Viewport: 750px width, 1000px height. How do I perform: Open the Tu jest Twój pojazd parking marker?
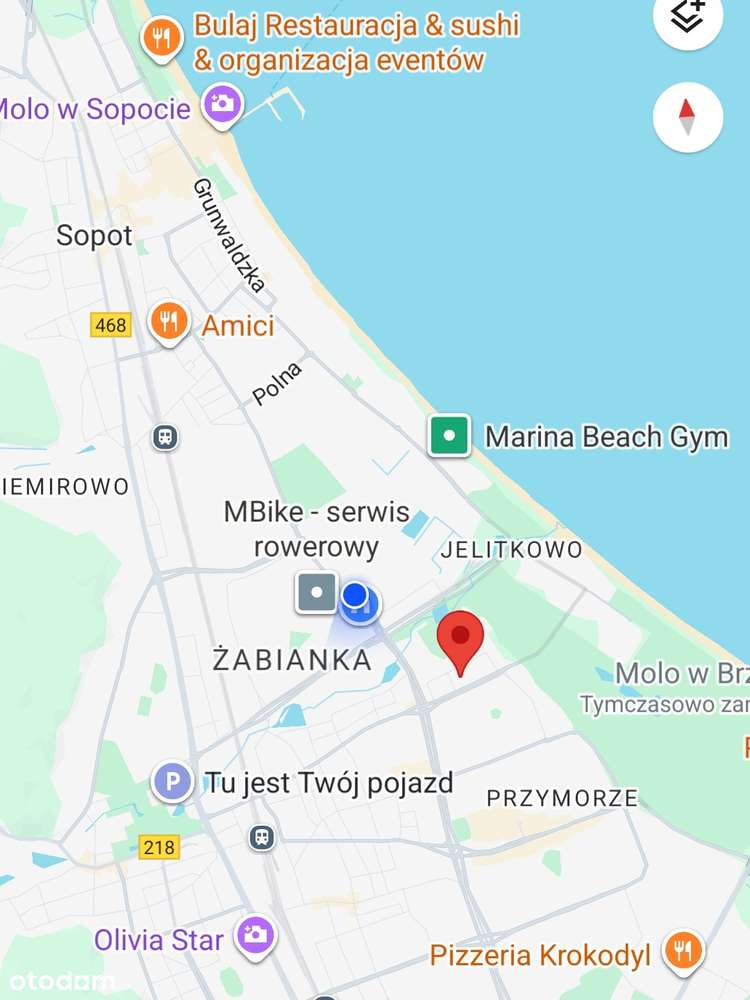(x=172, y=781)
